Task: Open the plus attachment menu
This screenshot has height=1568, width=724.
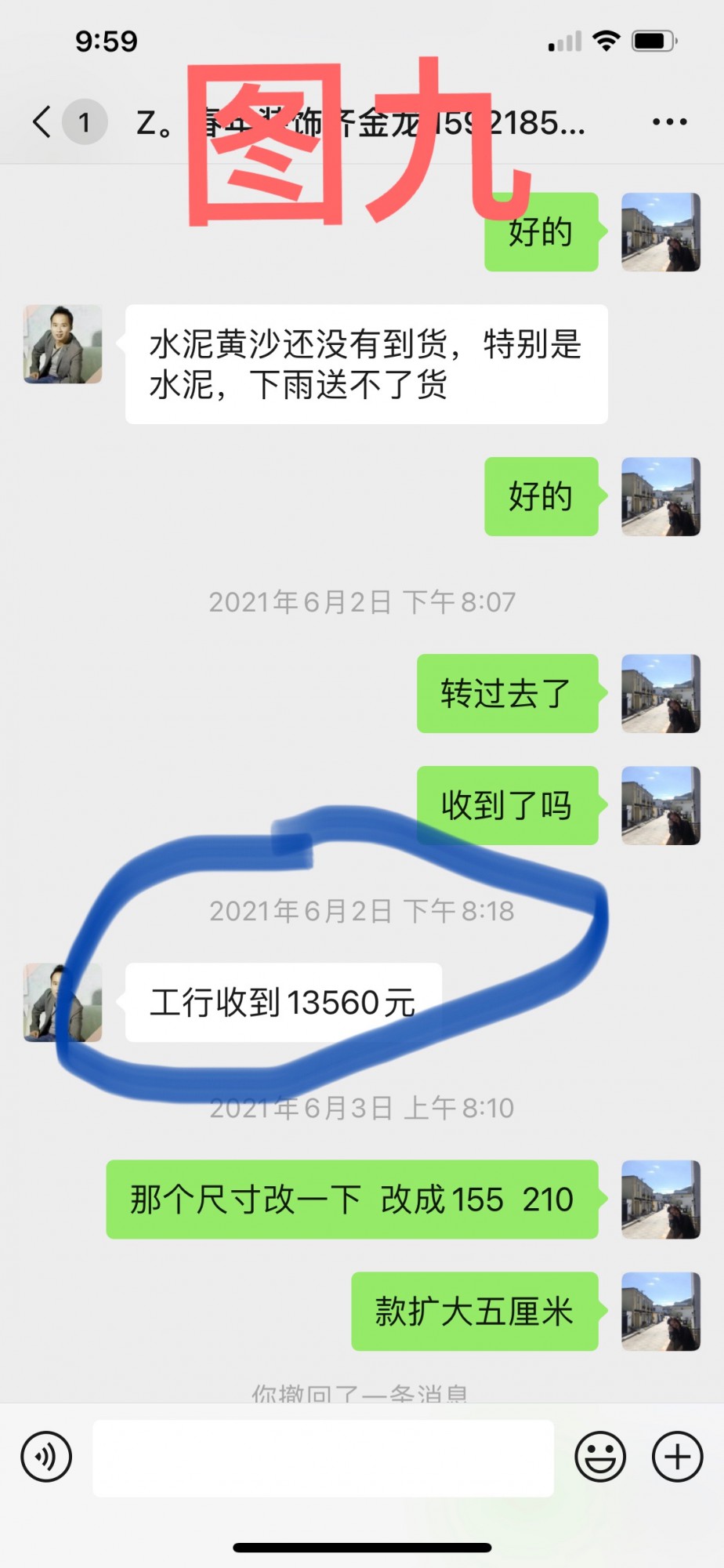Action: [x=677, y=1457]
